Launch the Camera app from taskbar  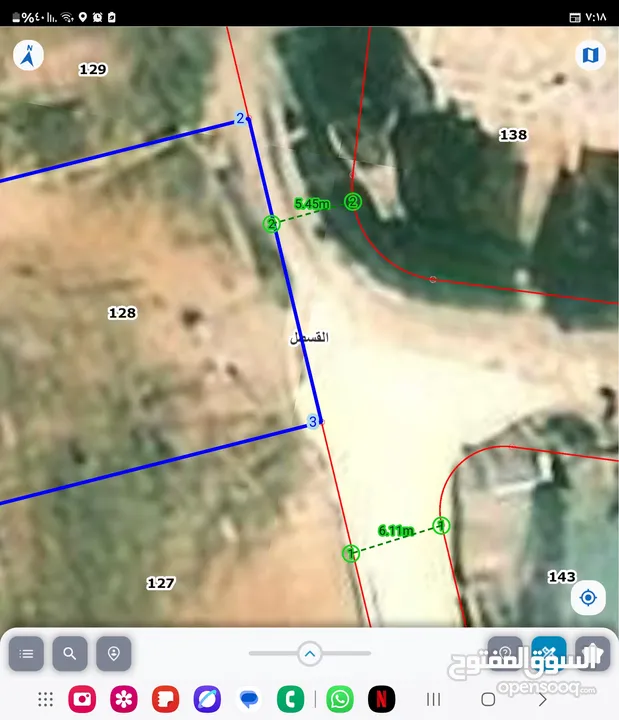click(82, 698)
